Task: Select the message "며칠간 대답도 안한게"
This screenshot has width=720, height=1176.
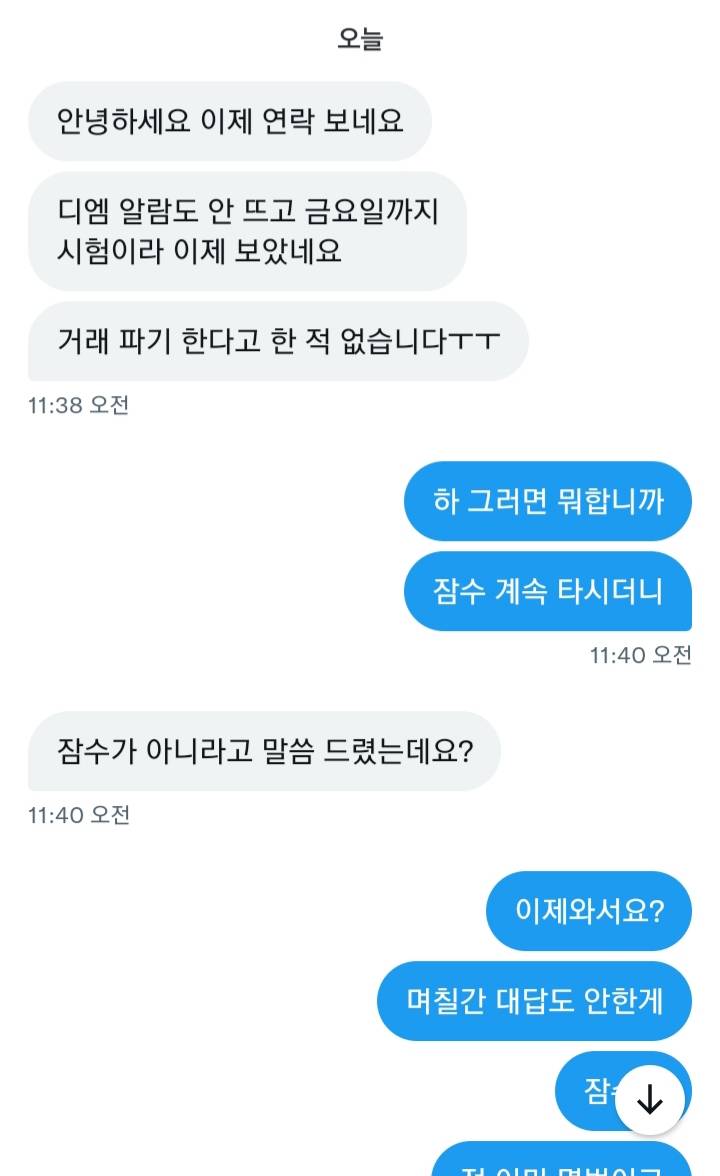Action: pos(533,1001)
